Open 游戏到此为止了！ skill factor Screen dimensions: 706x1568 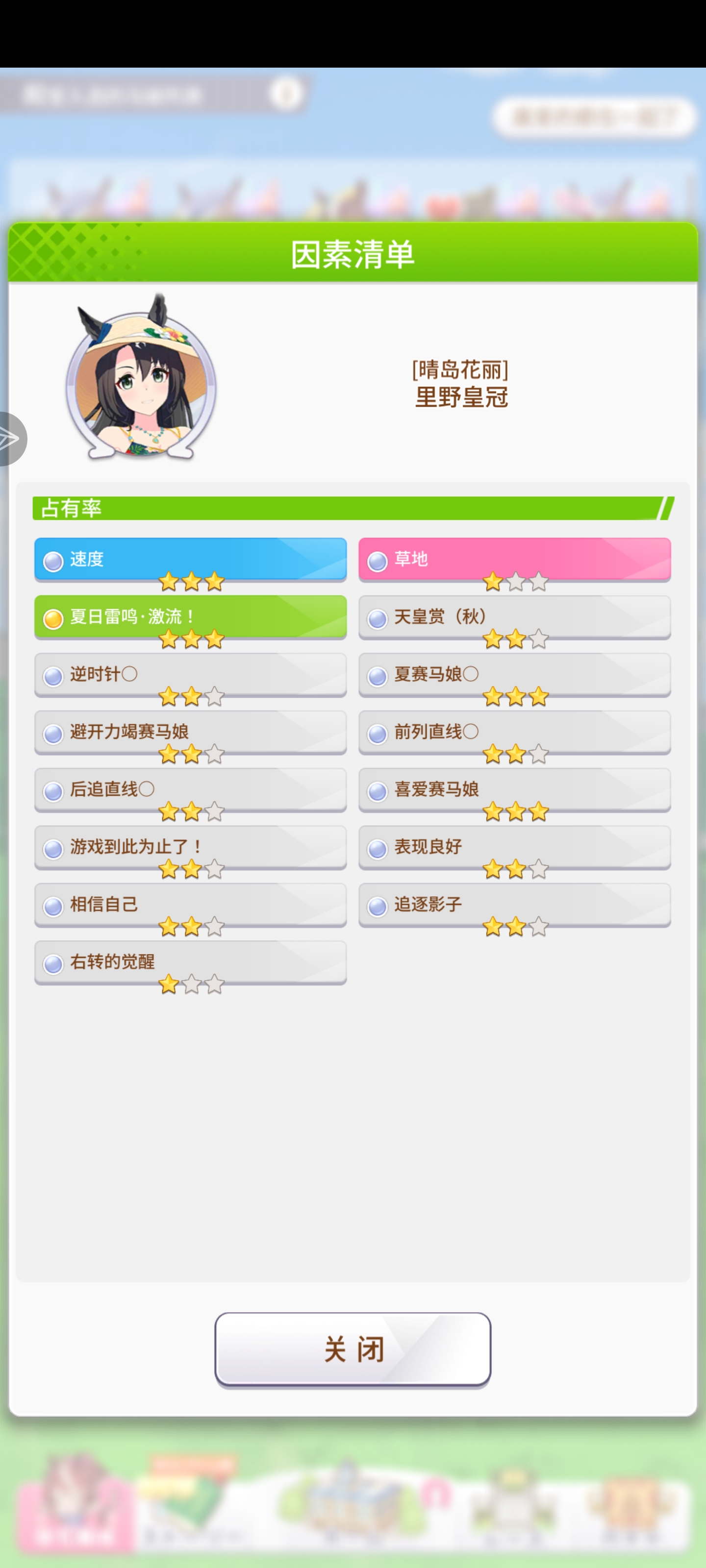pos(190,847)
